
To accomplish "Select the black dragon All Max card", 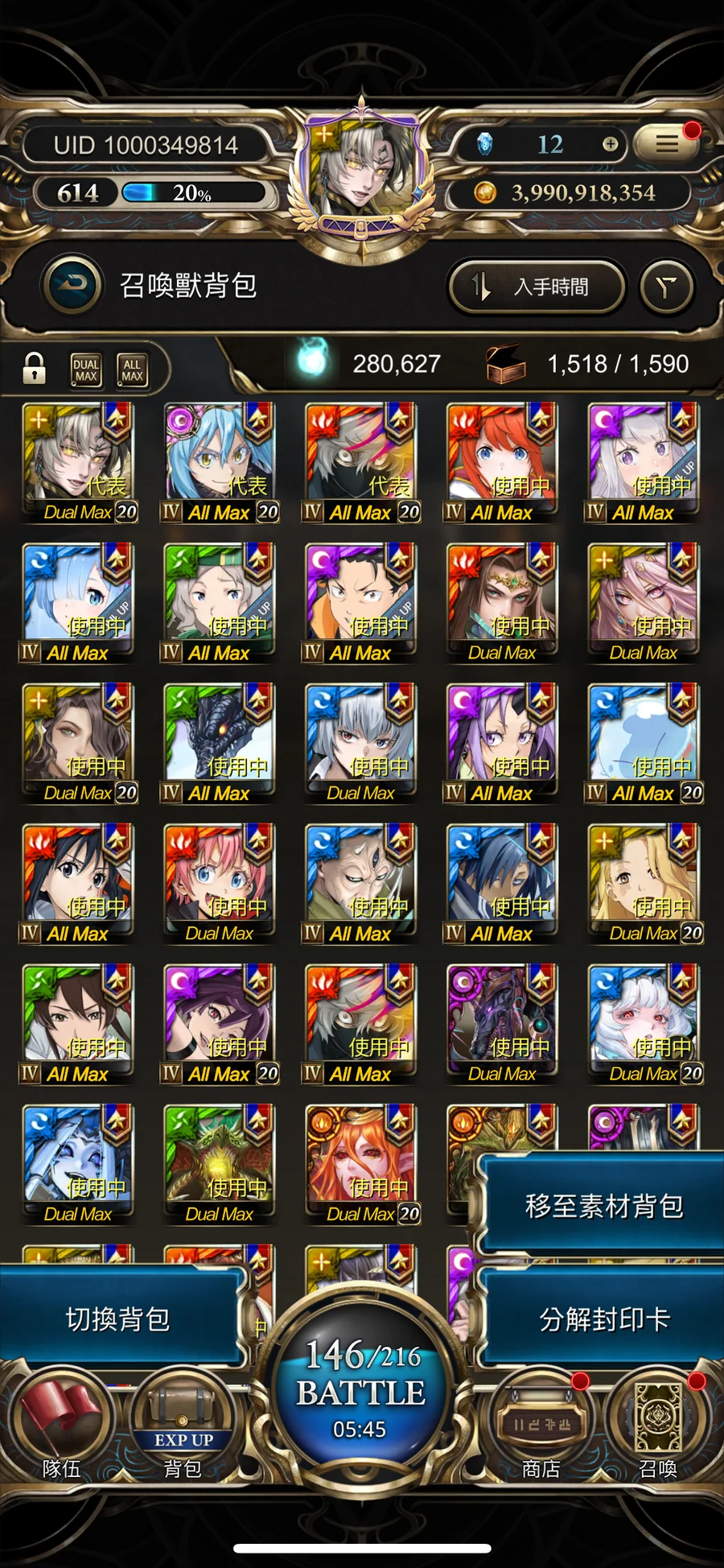I will (219, 742).
